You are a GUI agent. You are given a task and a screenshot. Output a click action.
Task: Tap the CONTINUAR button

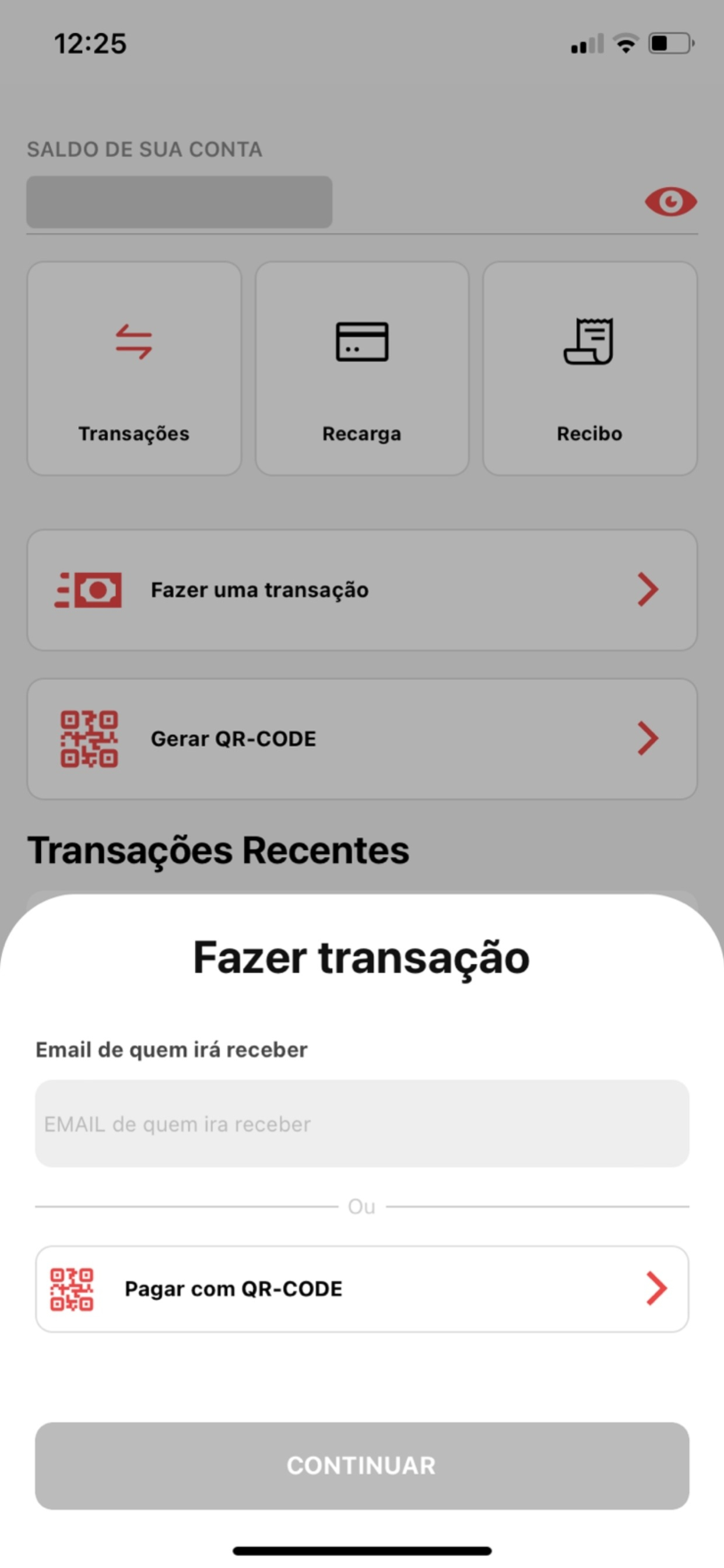tap(362, 1465)
